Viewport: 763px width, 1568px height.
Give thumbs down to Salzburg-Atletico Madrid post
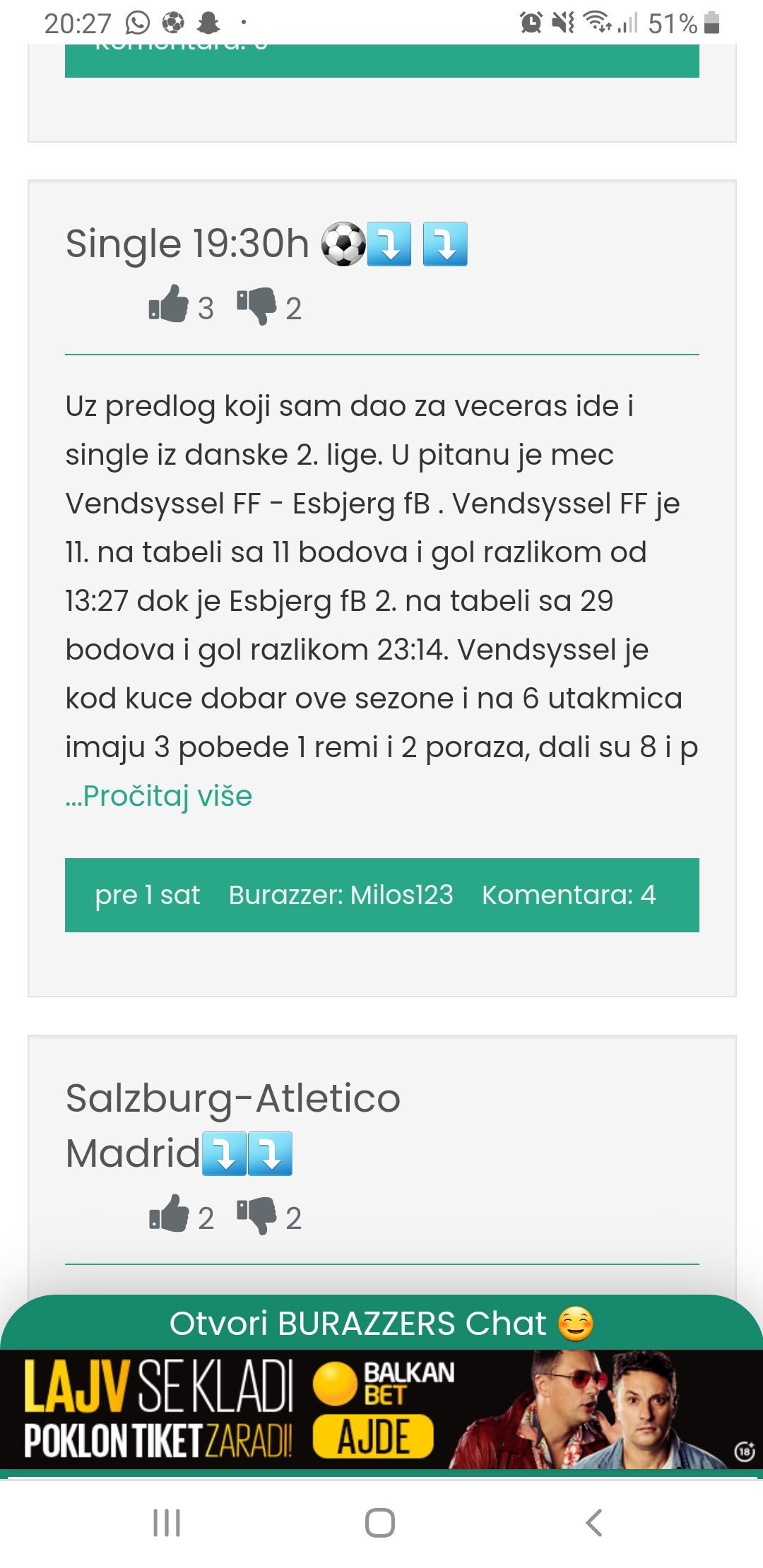(x=256, y=1216)
